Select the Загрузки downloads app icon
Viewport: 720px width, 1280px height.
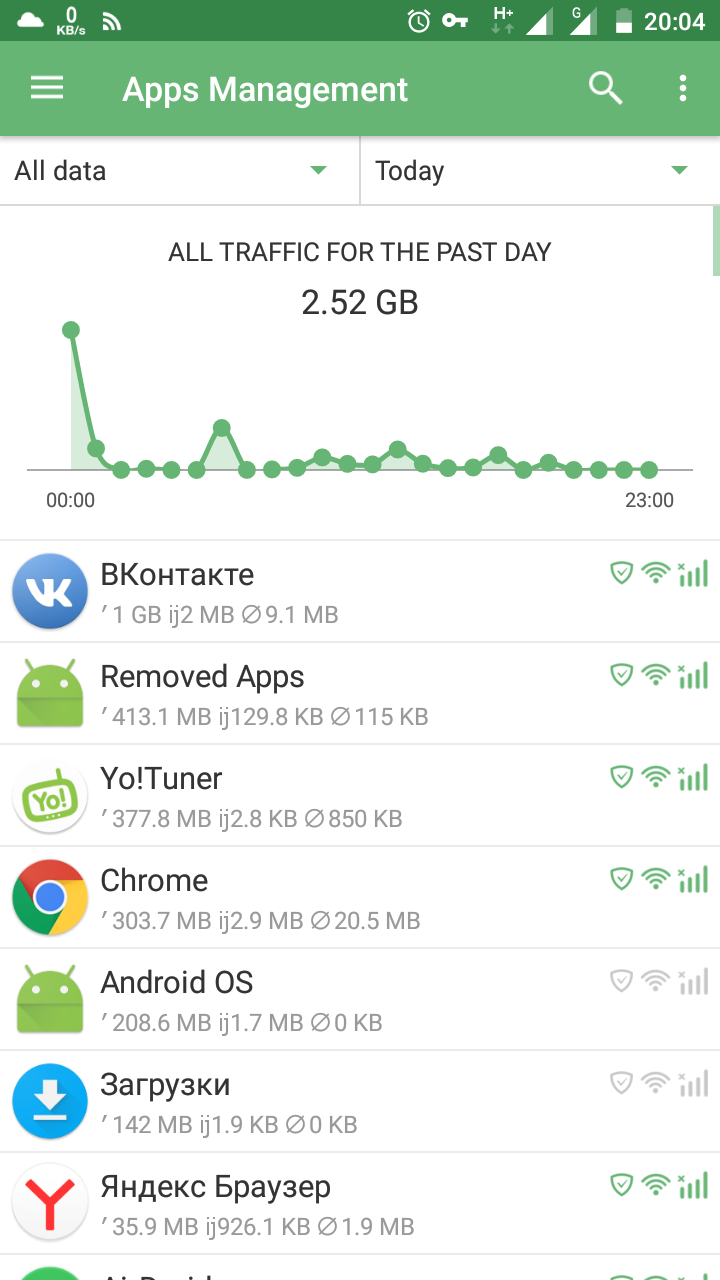point(50,1101)
